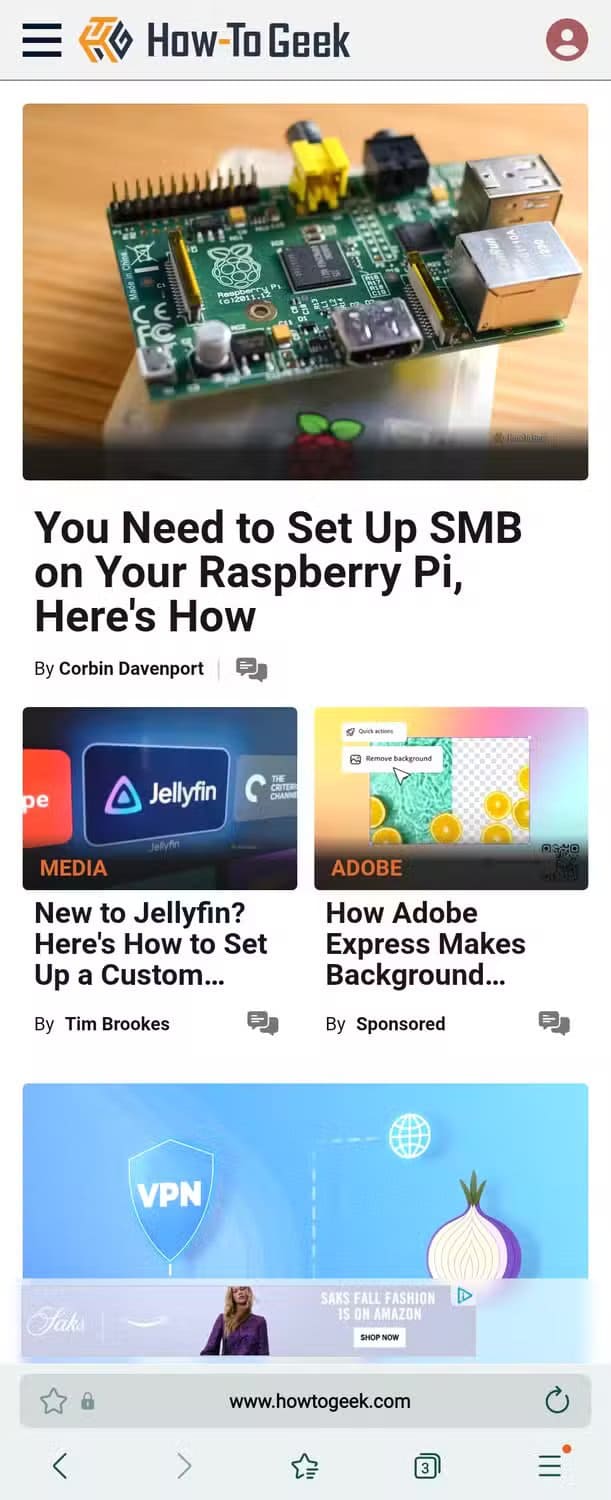Open the browser tabs switcher

click(427, 1467)
